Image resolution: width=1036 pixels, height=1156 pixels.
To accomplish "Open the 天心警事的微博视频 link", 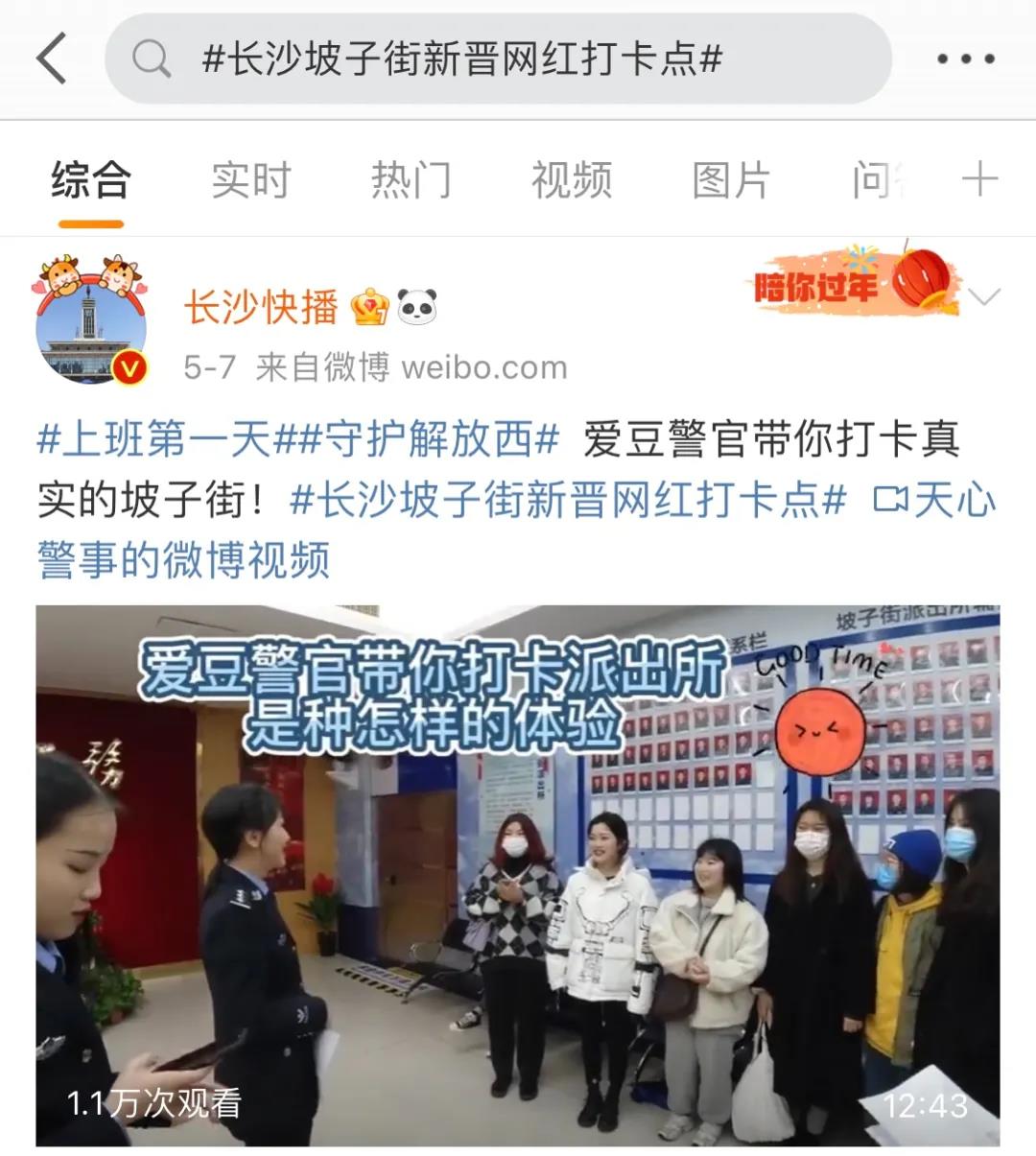I will 182,560.
